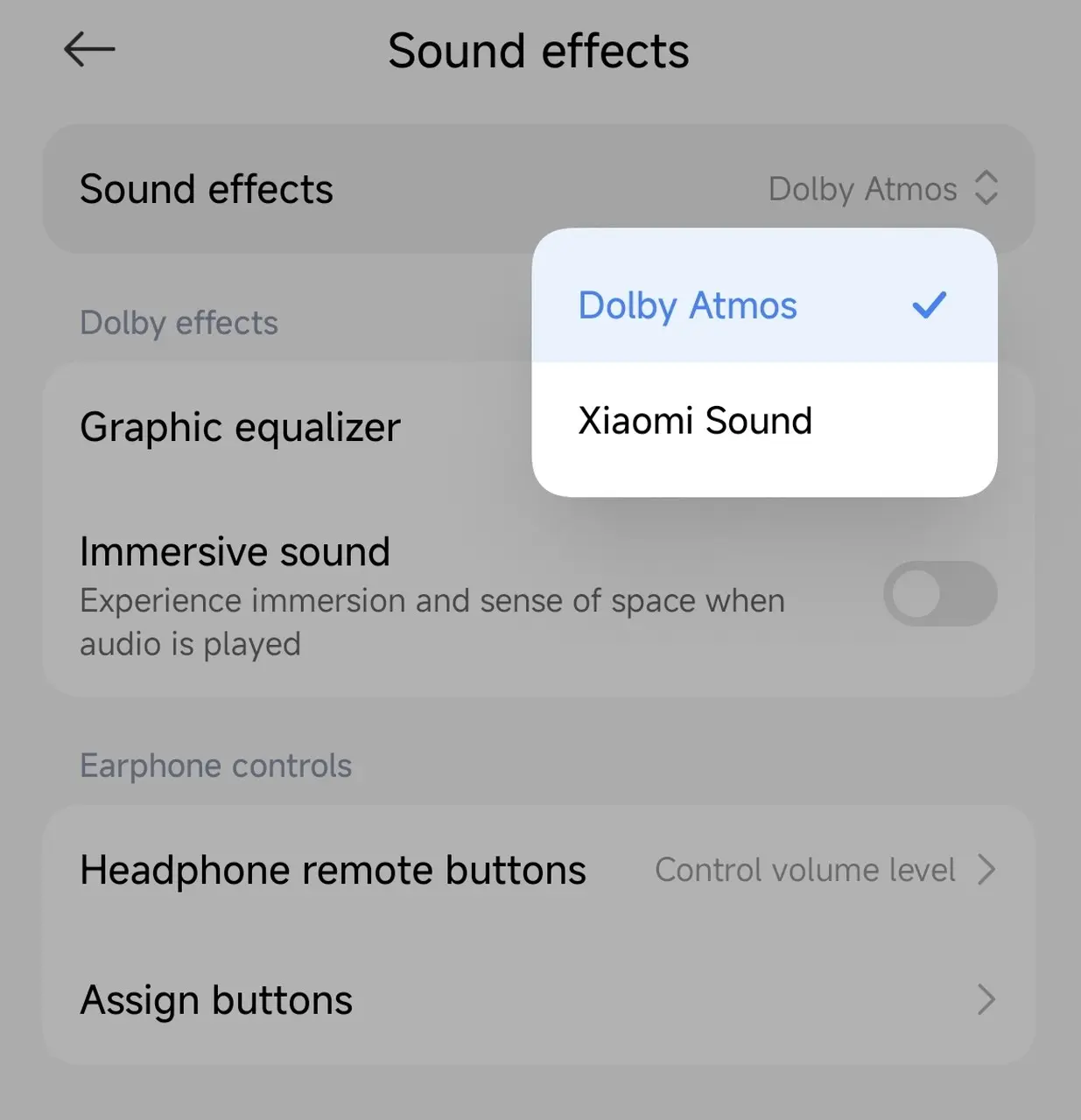The image size is (1081, 1120).
Task: Enable the Immersive sound toggle
Action: [939, 594]
